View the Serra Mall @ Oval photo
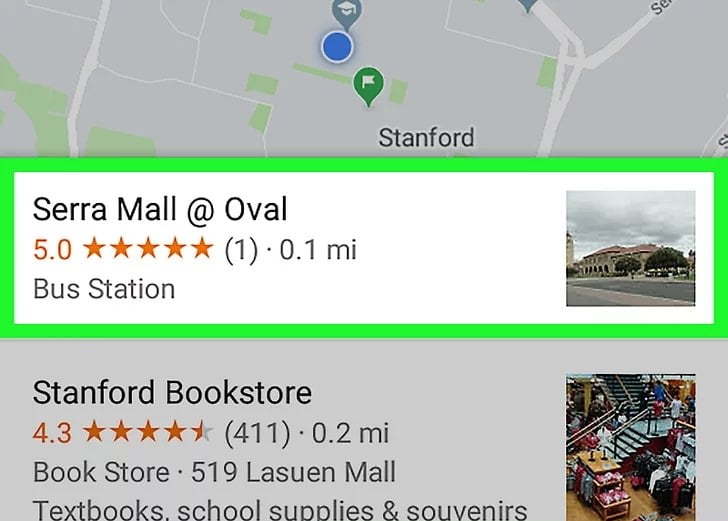Screen dimensions: 728x521 click(x=630, y=248)
